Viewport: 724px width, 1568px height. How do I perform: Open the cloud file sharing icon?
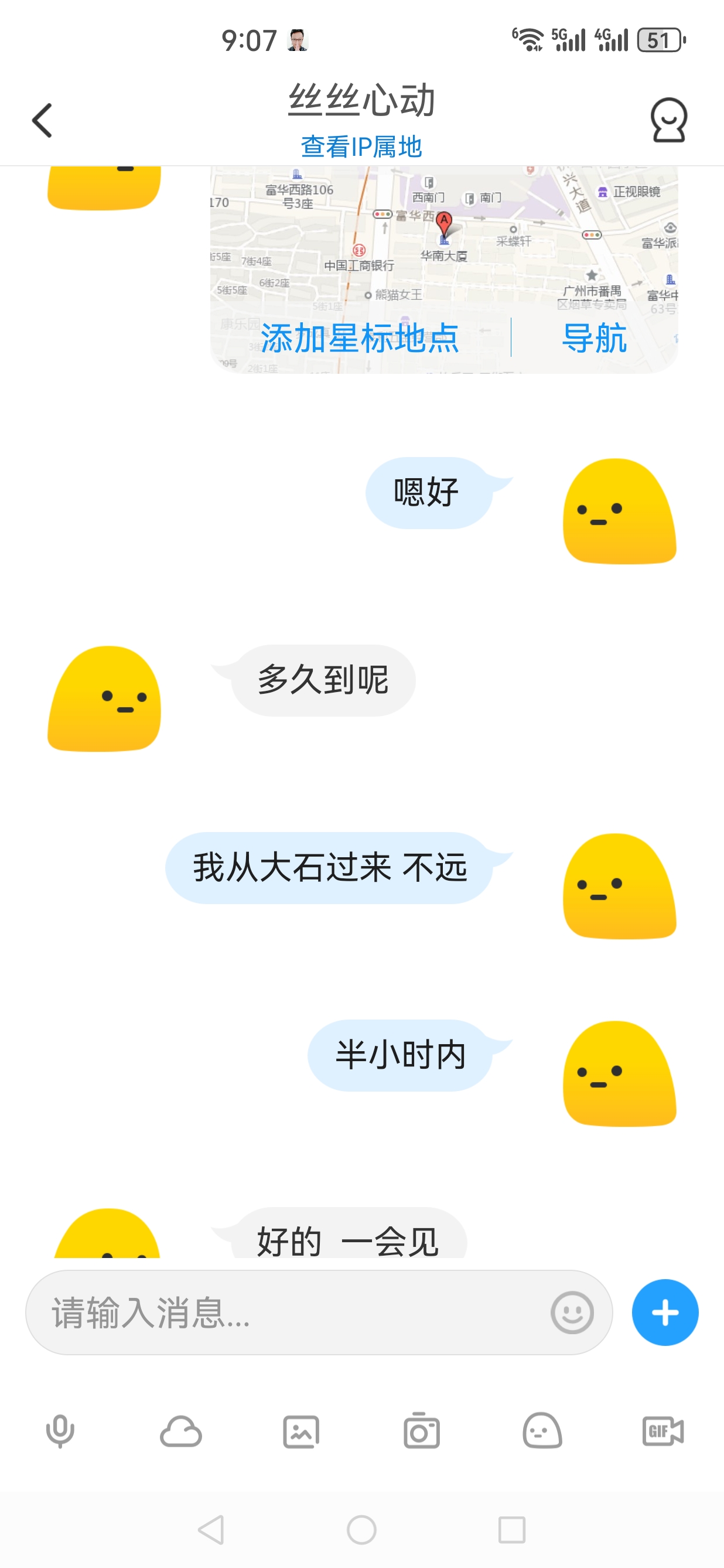click(180, 1431)
